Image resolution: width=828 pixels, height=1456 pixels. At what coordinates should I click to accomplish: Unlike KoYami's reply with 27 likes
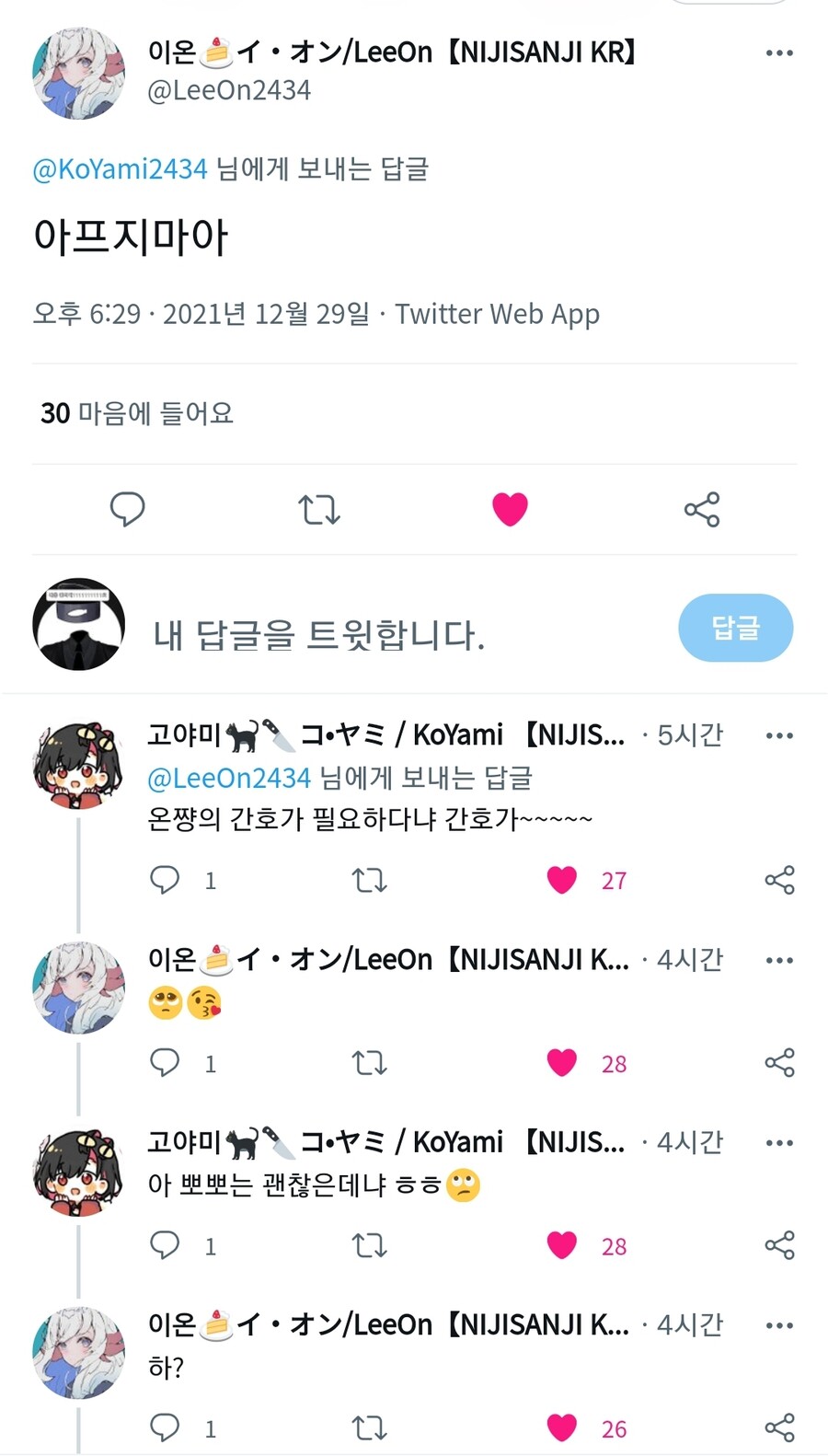[561, 880]
